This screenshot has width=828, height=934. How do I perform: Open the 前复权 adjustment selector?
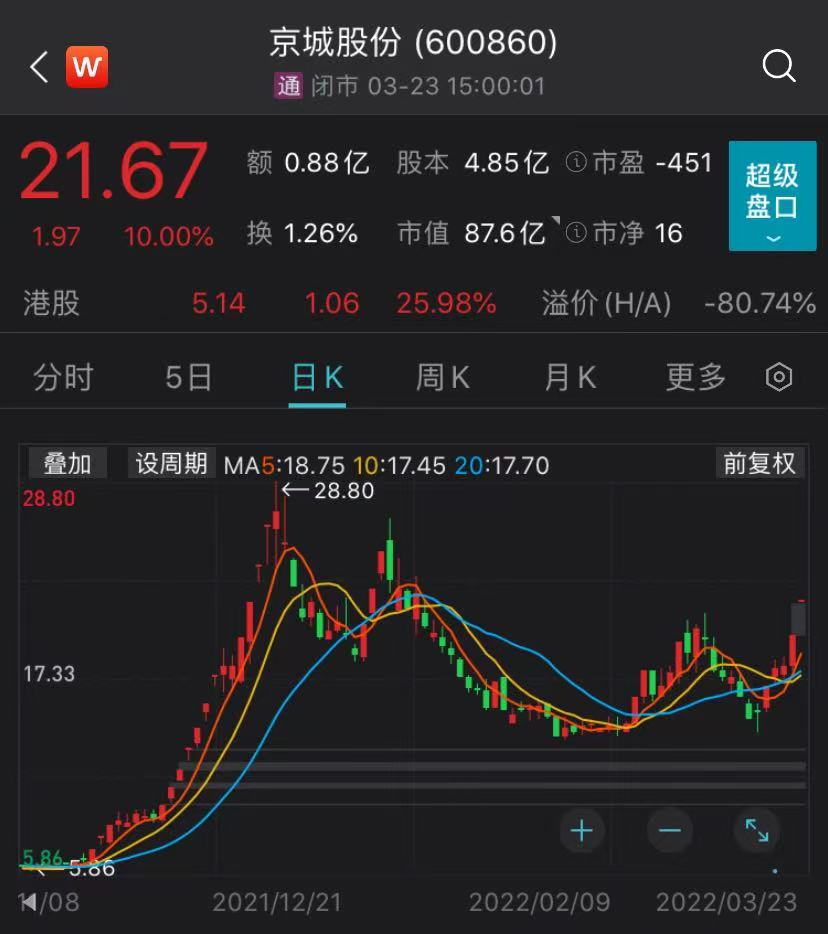click(760, 463)
